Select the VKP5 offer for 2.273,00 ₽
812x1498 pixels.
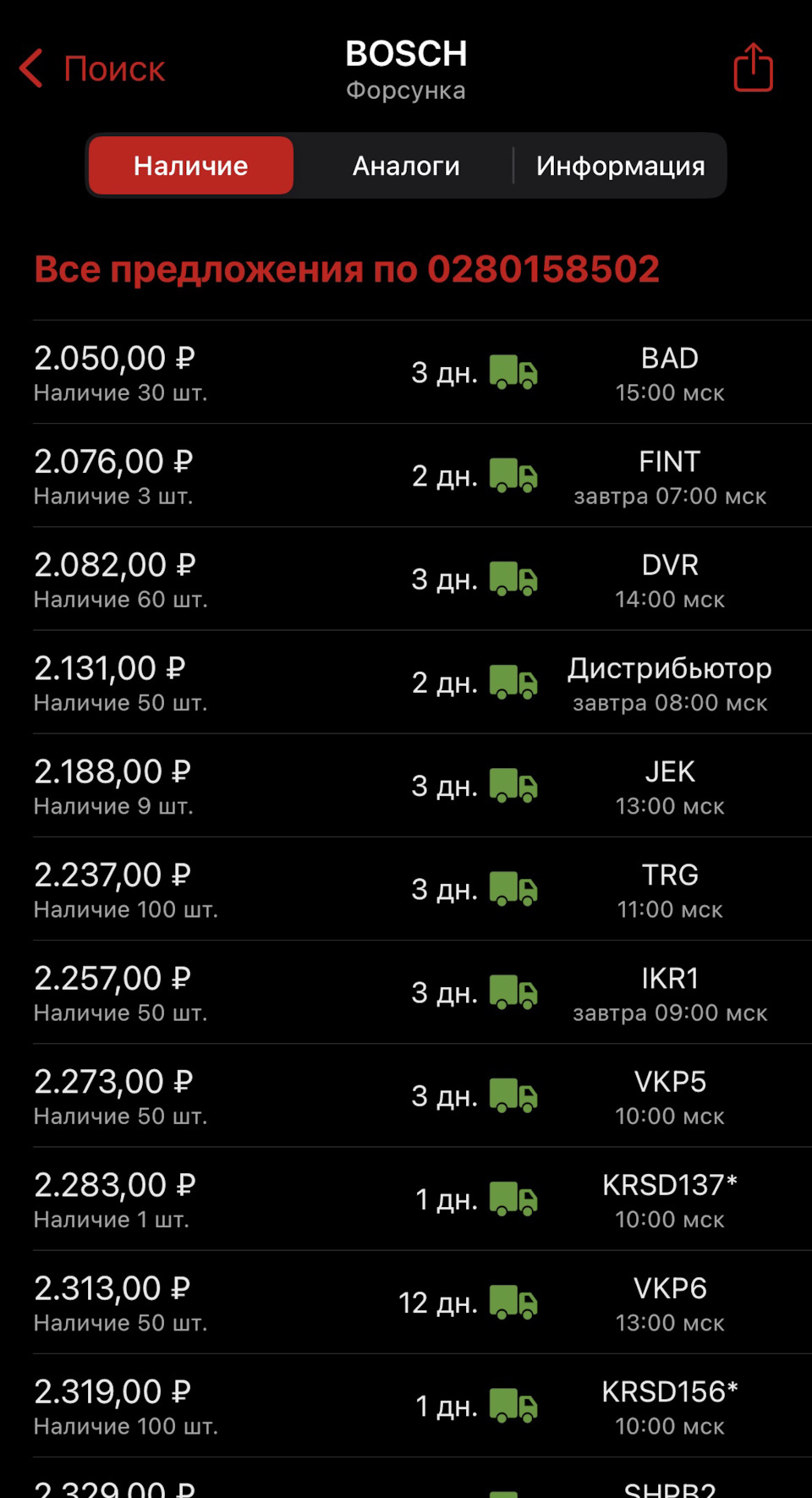coord(406,1096)
